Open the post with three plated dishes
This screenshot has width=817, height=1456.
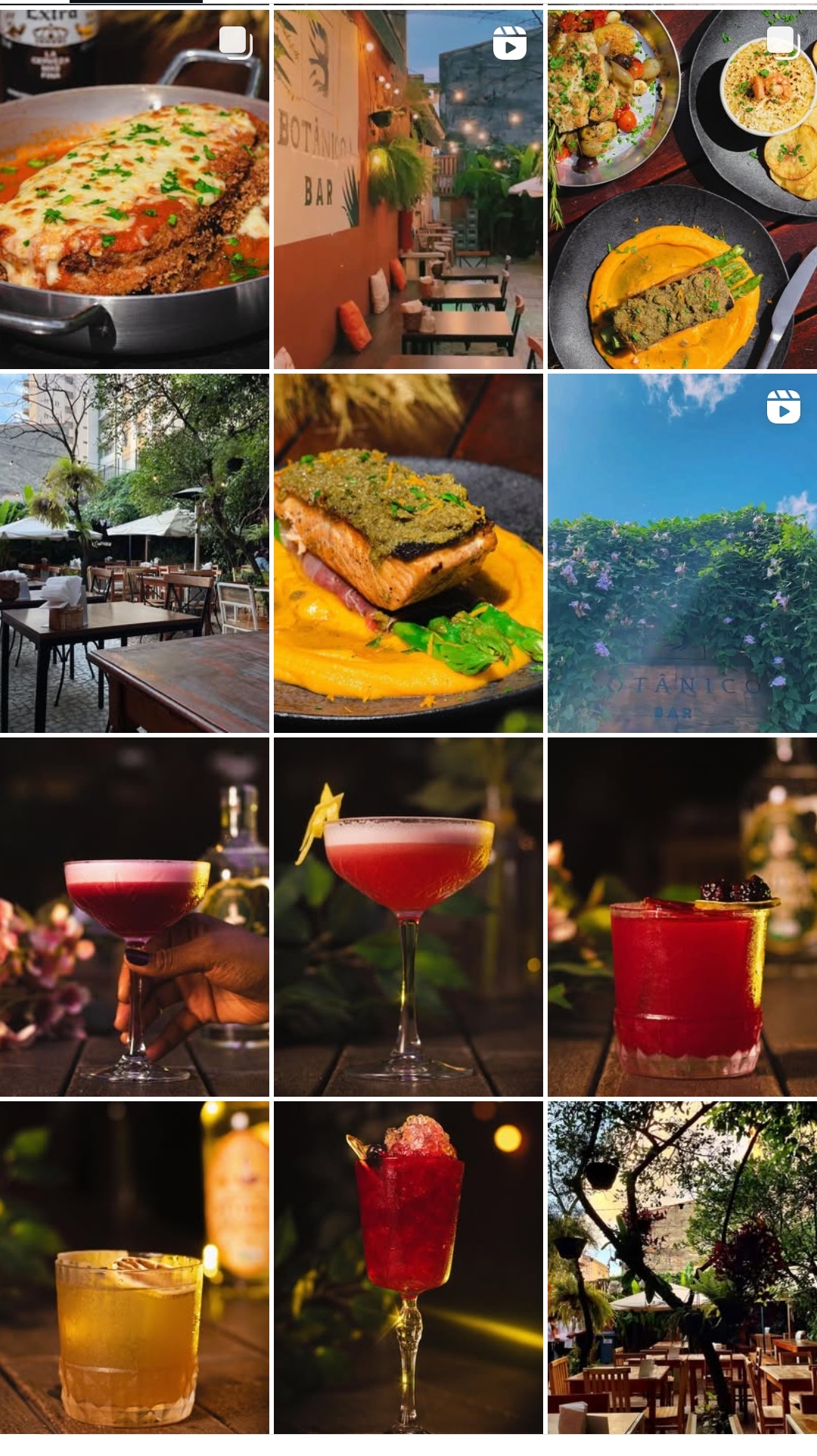[x=682, y=189]
